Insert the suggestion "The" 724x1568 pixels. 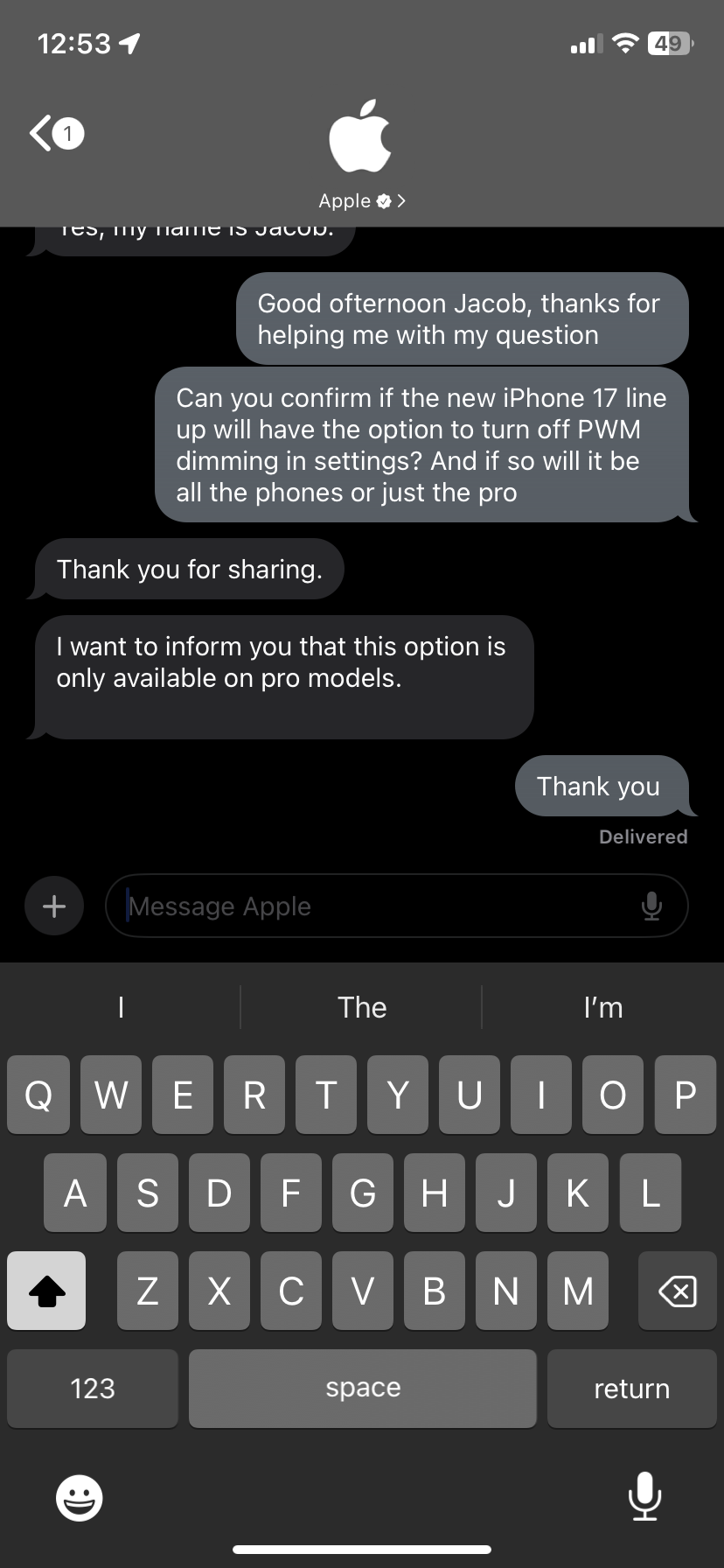click(x=362, y=1007)
